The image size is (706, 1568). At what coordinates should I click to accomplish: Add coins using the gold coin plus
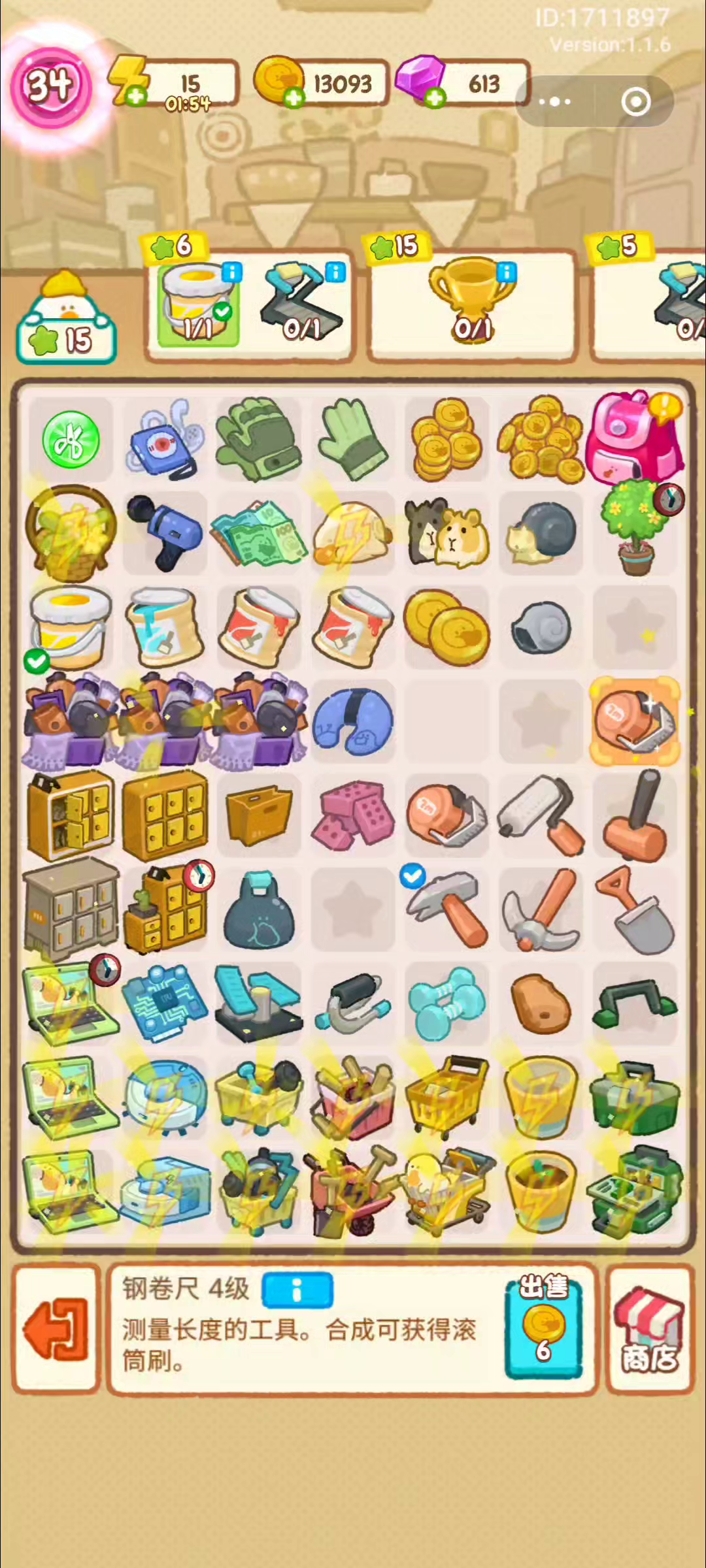click(x=294, y=97)
